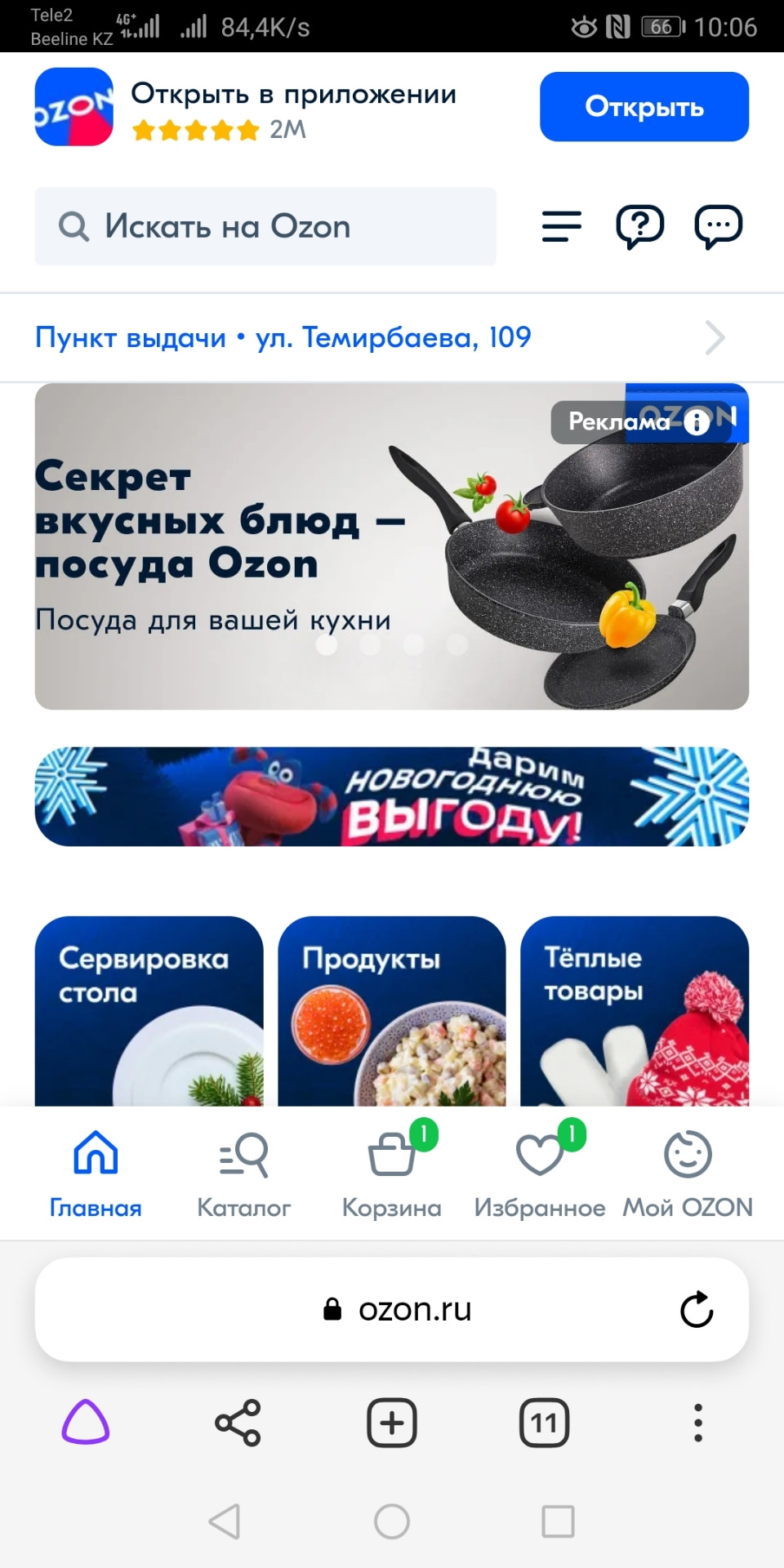Select the Тёплые товары tile
This screenshot has height=1568, width=784.
635,1011
